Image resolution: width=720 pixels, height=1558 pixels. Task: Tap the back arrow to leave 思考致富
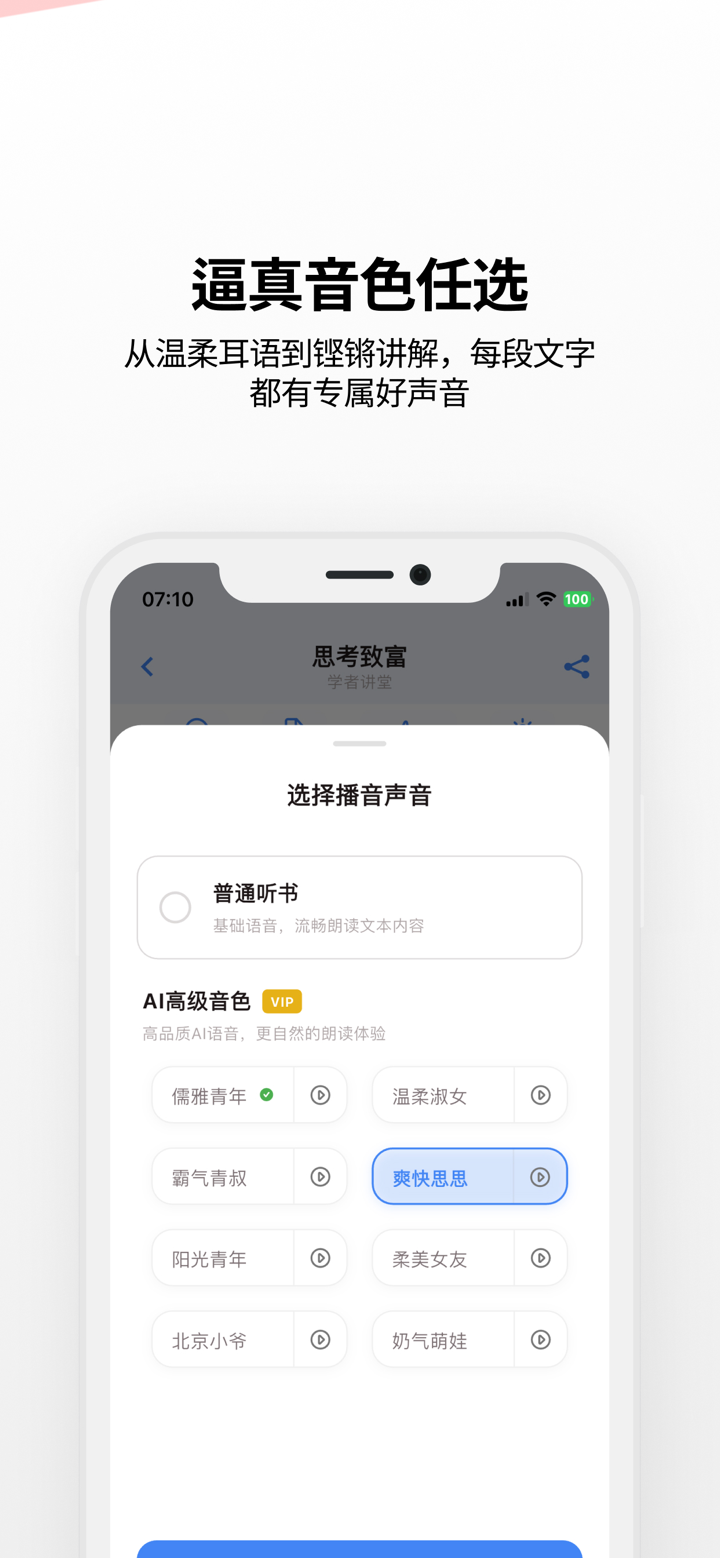click(x=147, y=666)
